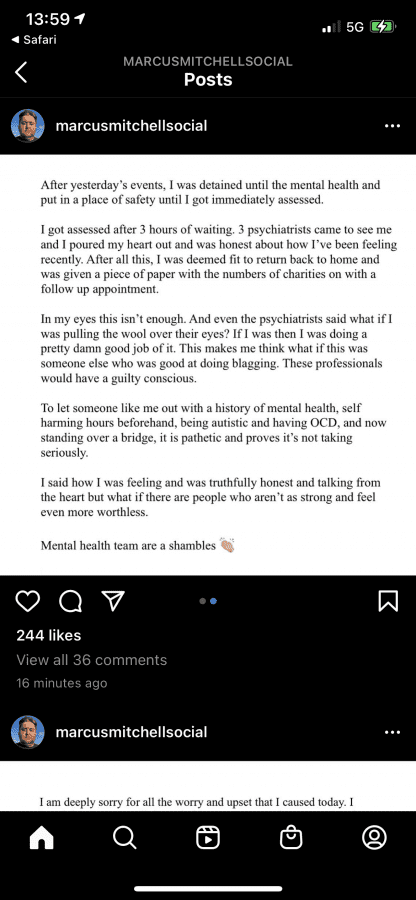The width and height of the screenshot is (416, 900).
Task: Open the profile picture on the first post
Action: 28,126
